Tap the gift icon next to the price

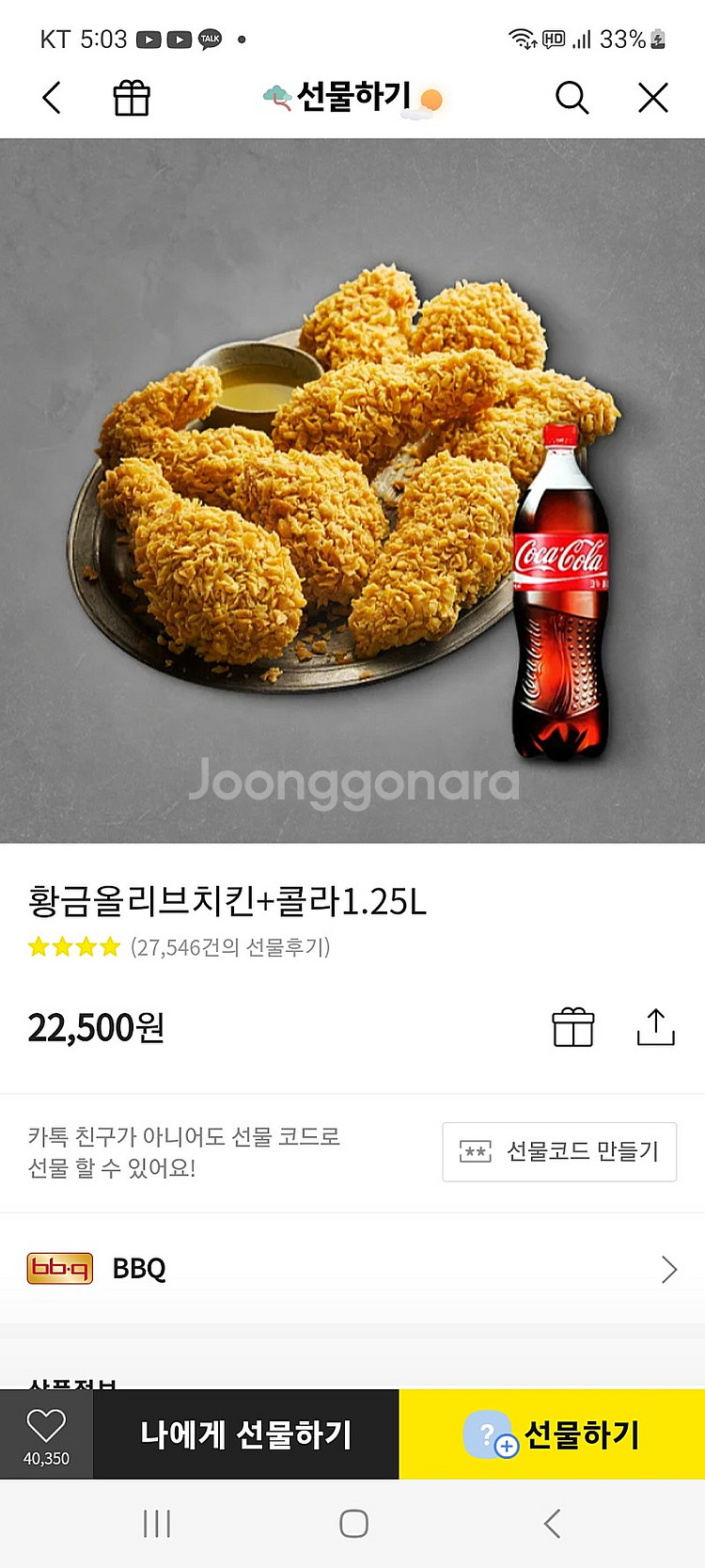pyautogui.click(x=574, y=1027)
